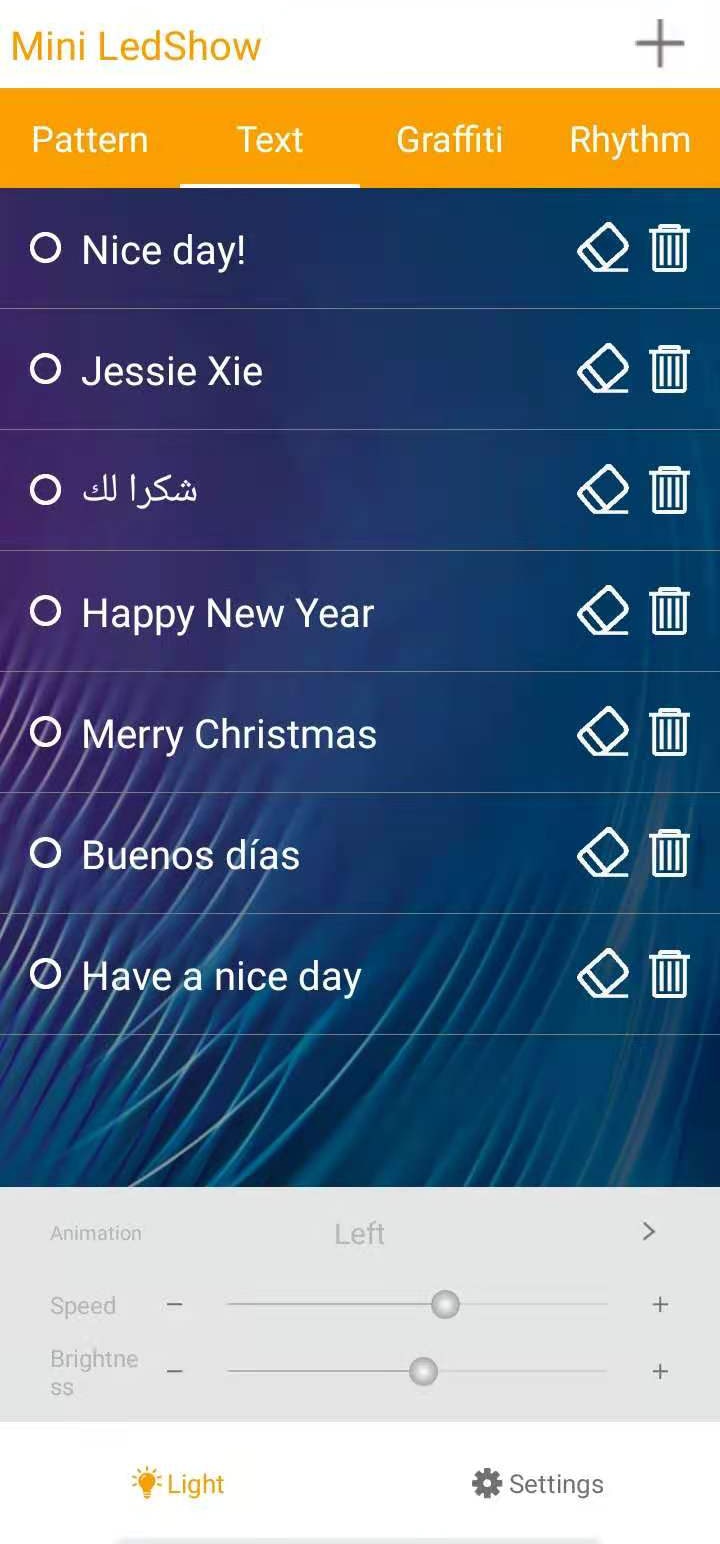Go to the Rhythm tab
Image resolution: width=720 pixels, height=1544 pixels.
630,140
